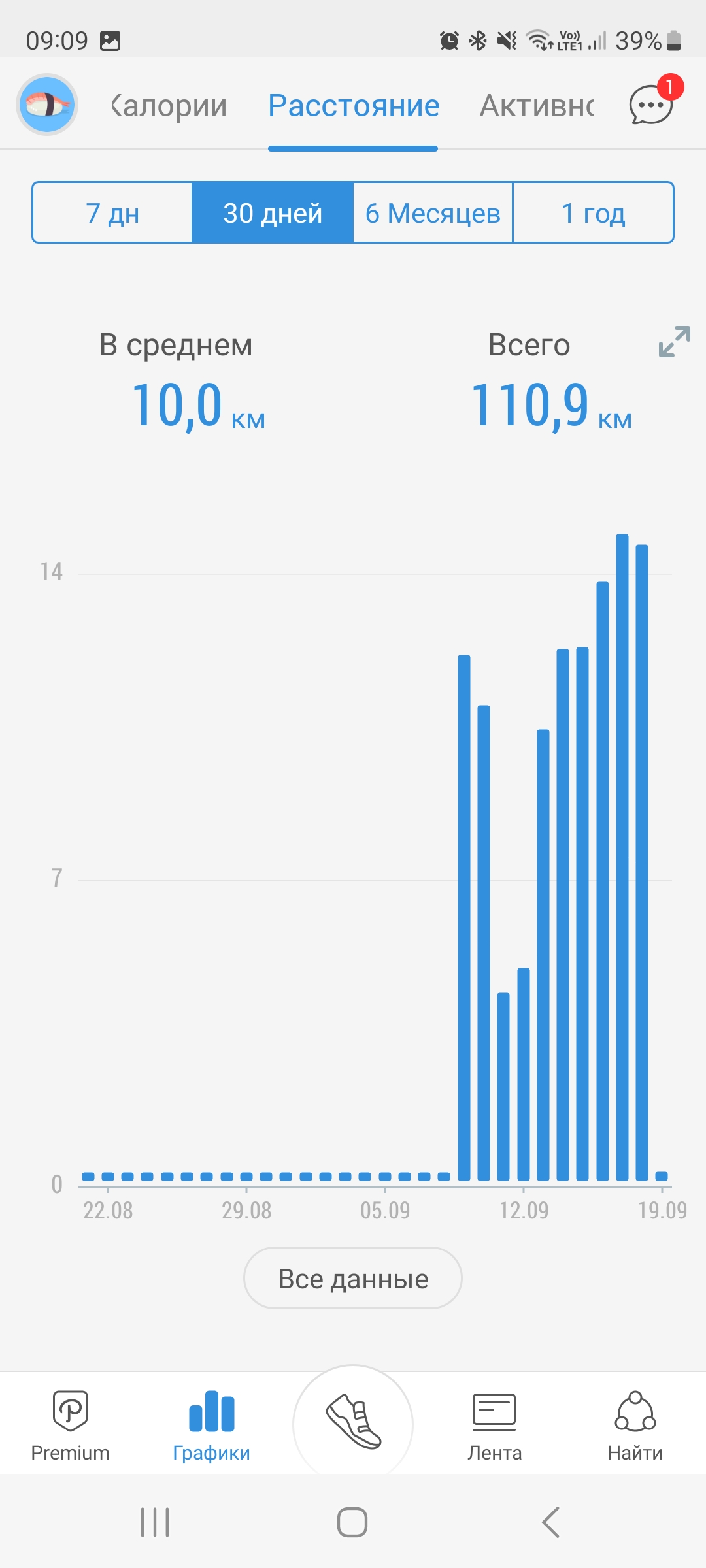Viewport: 706px width, 1568px height.
Task: Switch to the Калории tab
Action: pyautogui.click(x=169, y=106)
